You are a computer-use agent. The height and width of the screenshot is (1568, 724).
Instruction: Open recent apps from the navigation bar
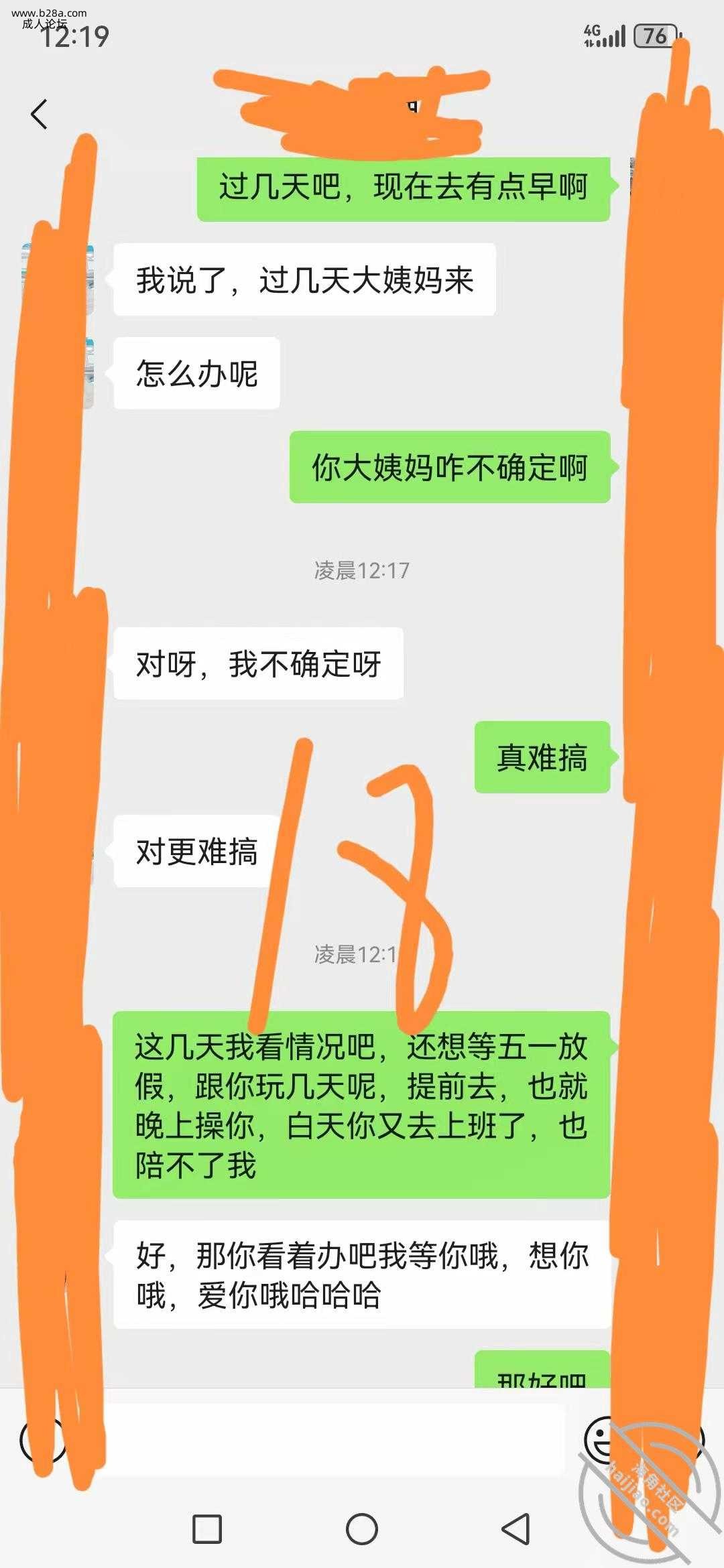point(207,1529)
